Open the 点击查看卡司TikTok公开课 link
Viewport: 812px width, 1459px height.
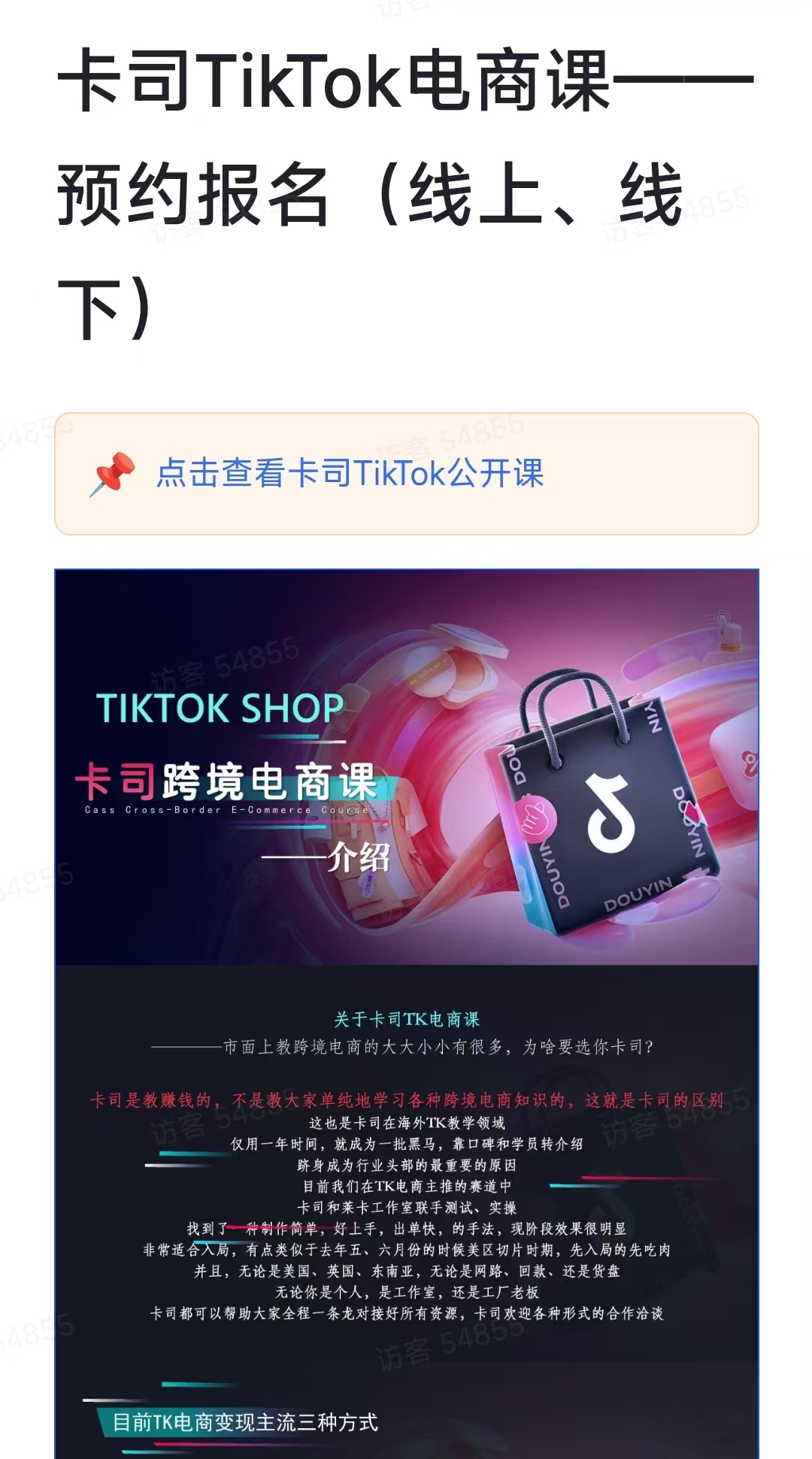pyautogui.click(x=350, y=474)
